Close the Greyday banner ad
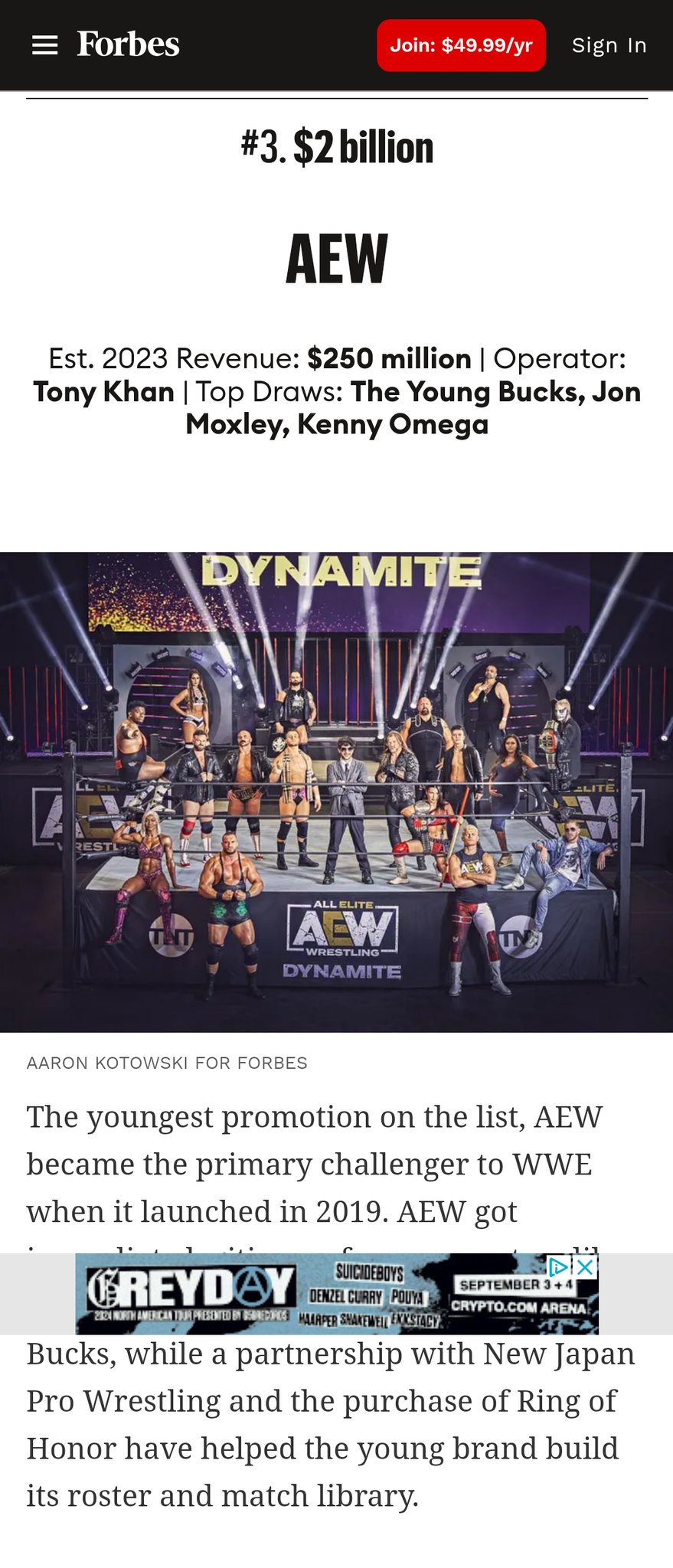This screenshot has height=1568, width=673. coord(586,1267)
